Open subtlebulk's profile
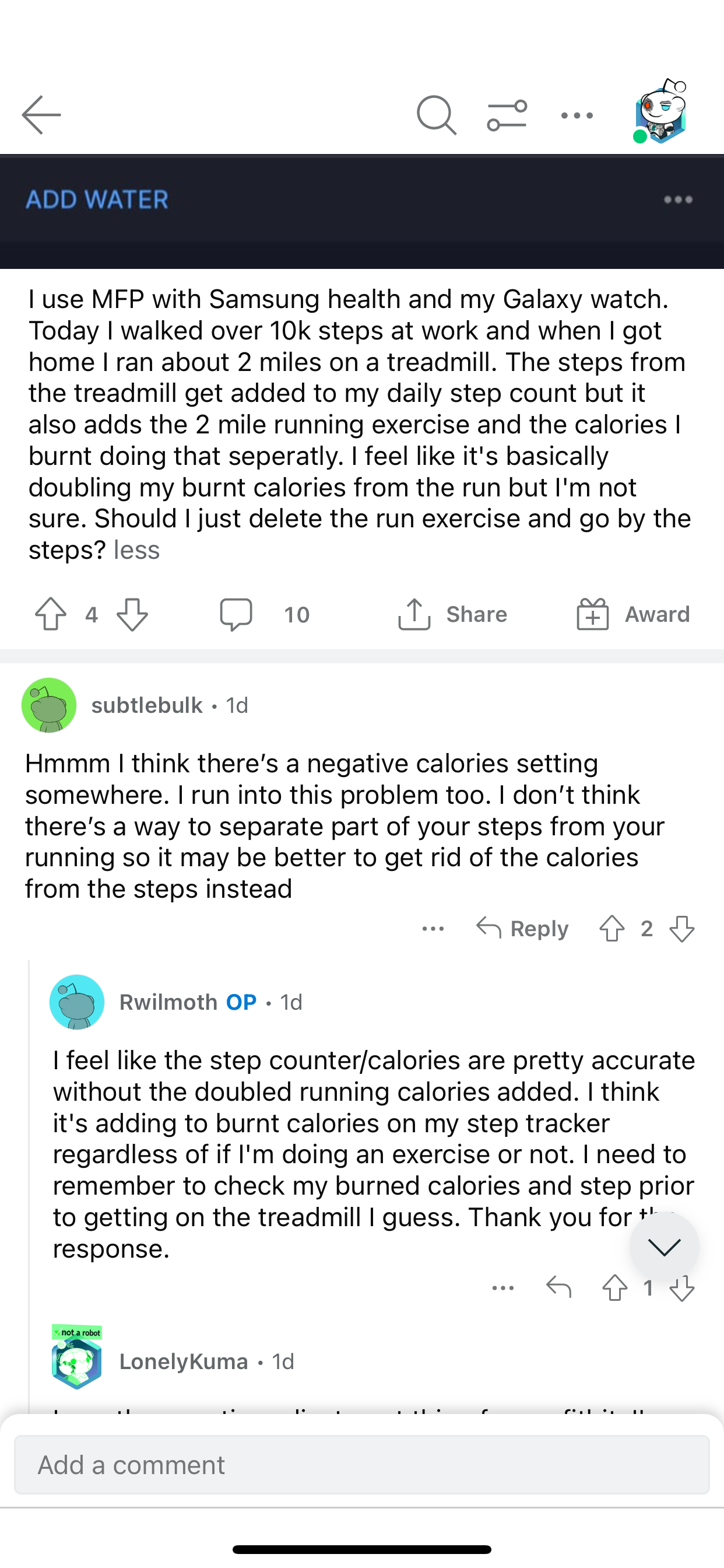724x1568 pixels. tap(147, 705)
